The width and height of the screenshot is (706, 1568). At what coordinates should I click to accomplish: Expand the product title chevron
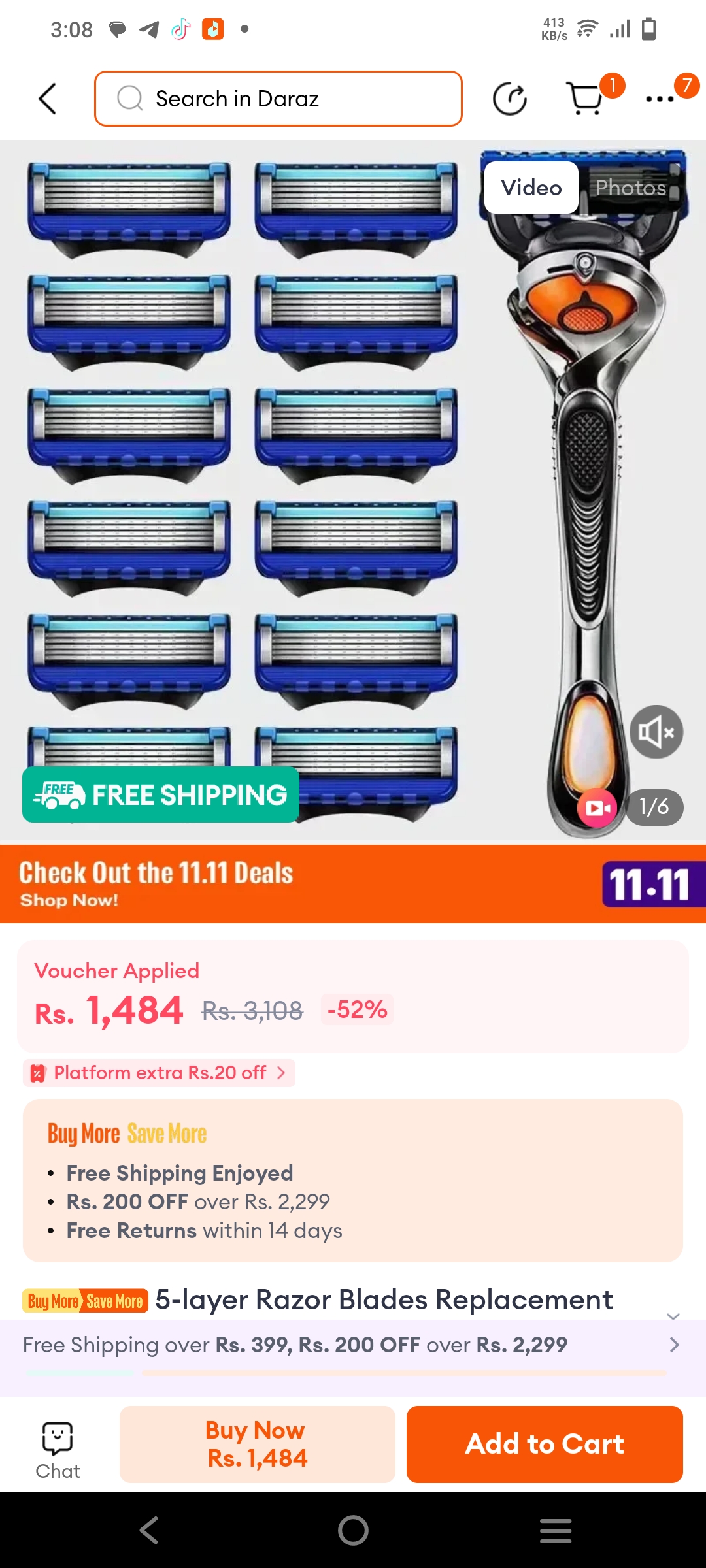point(673,1316)
